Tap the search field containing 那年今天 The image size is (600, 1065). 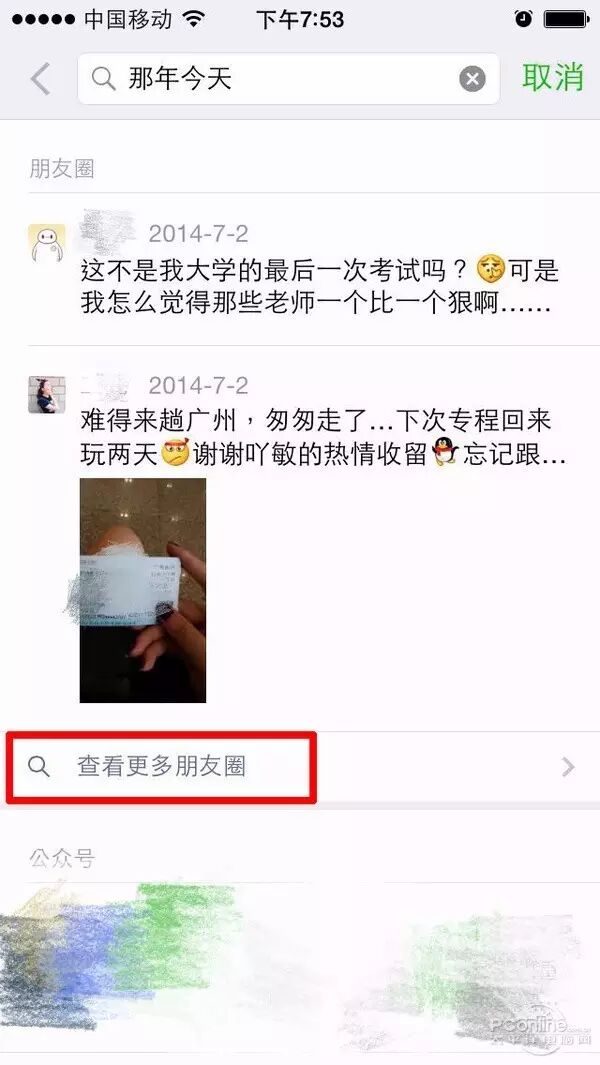280,79
